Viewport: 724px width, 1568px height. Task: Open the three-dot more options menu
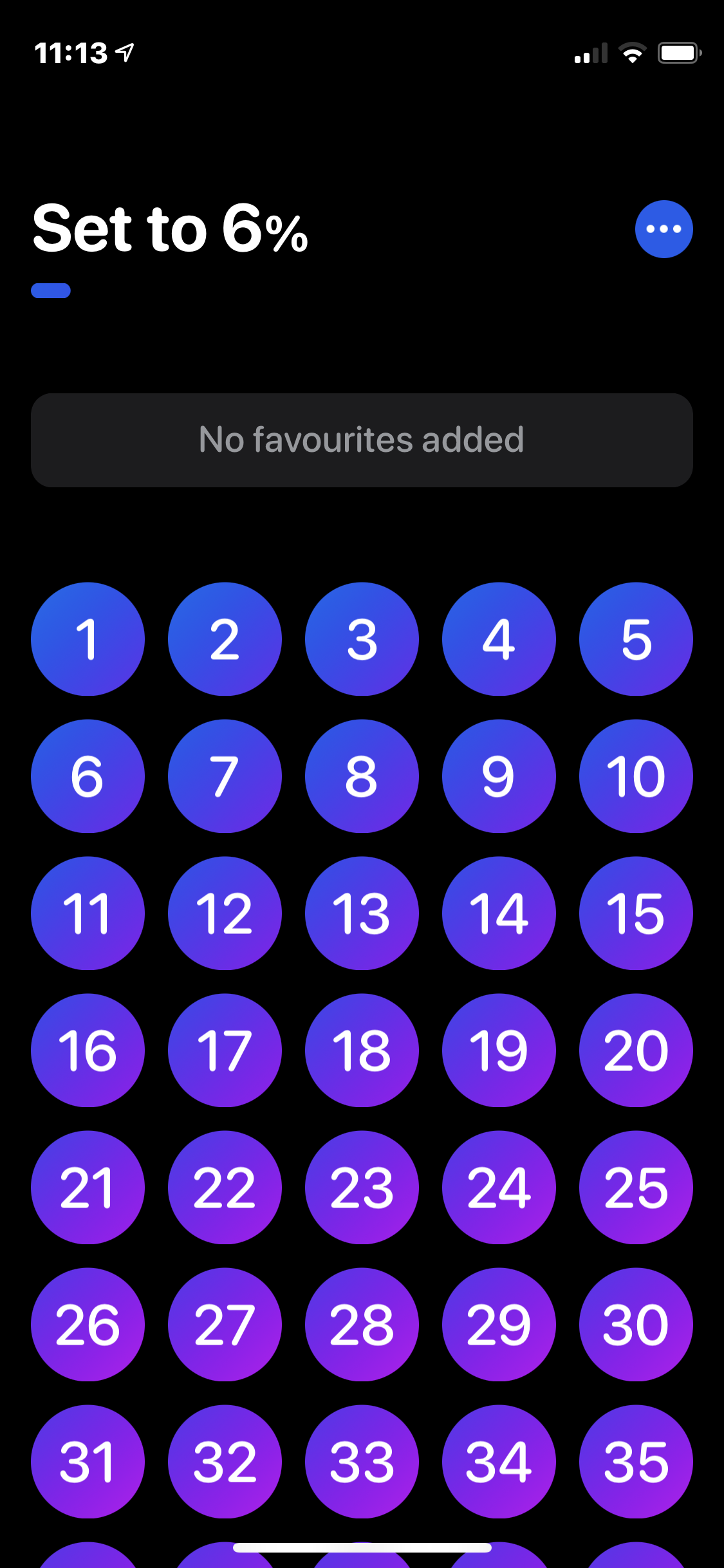[664, 229]
